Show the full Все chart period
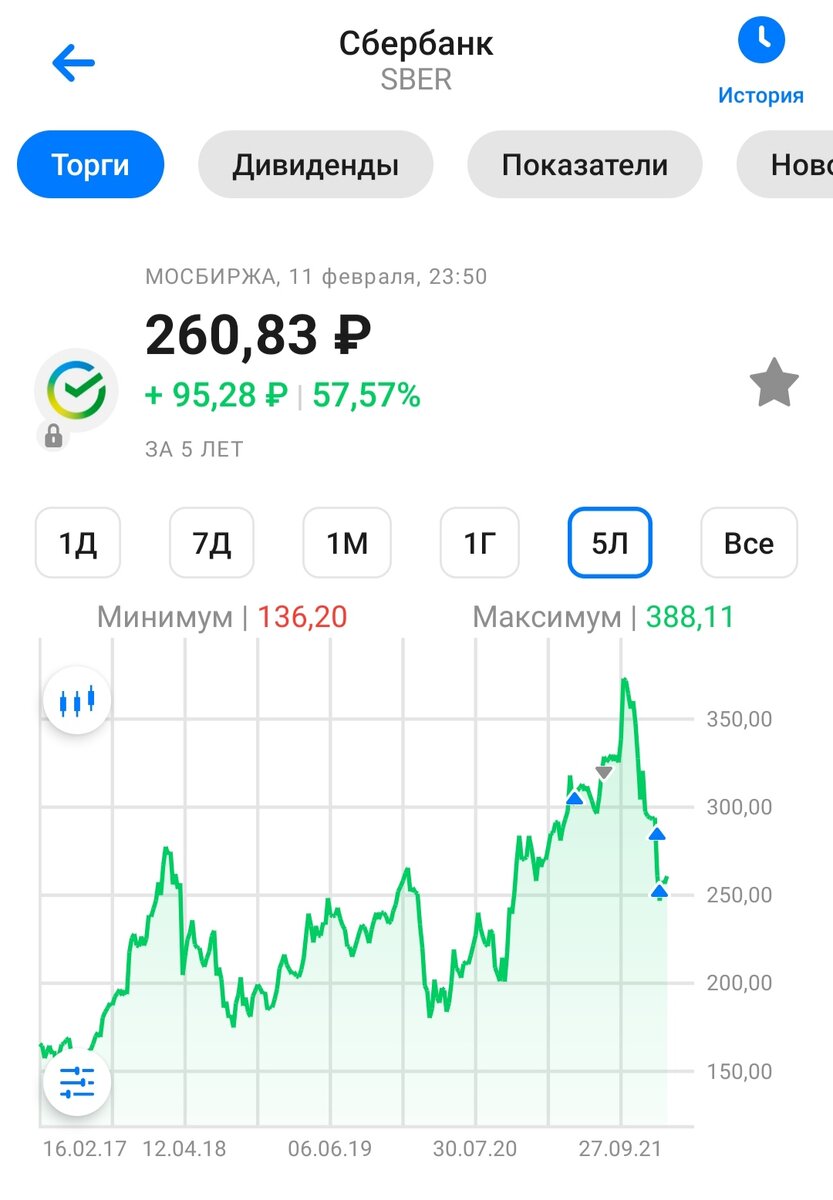This screenshot has height=1200, width=833. coord(749,543)
